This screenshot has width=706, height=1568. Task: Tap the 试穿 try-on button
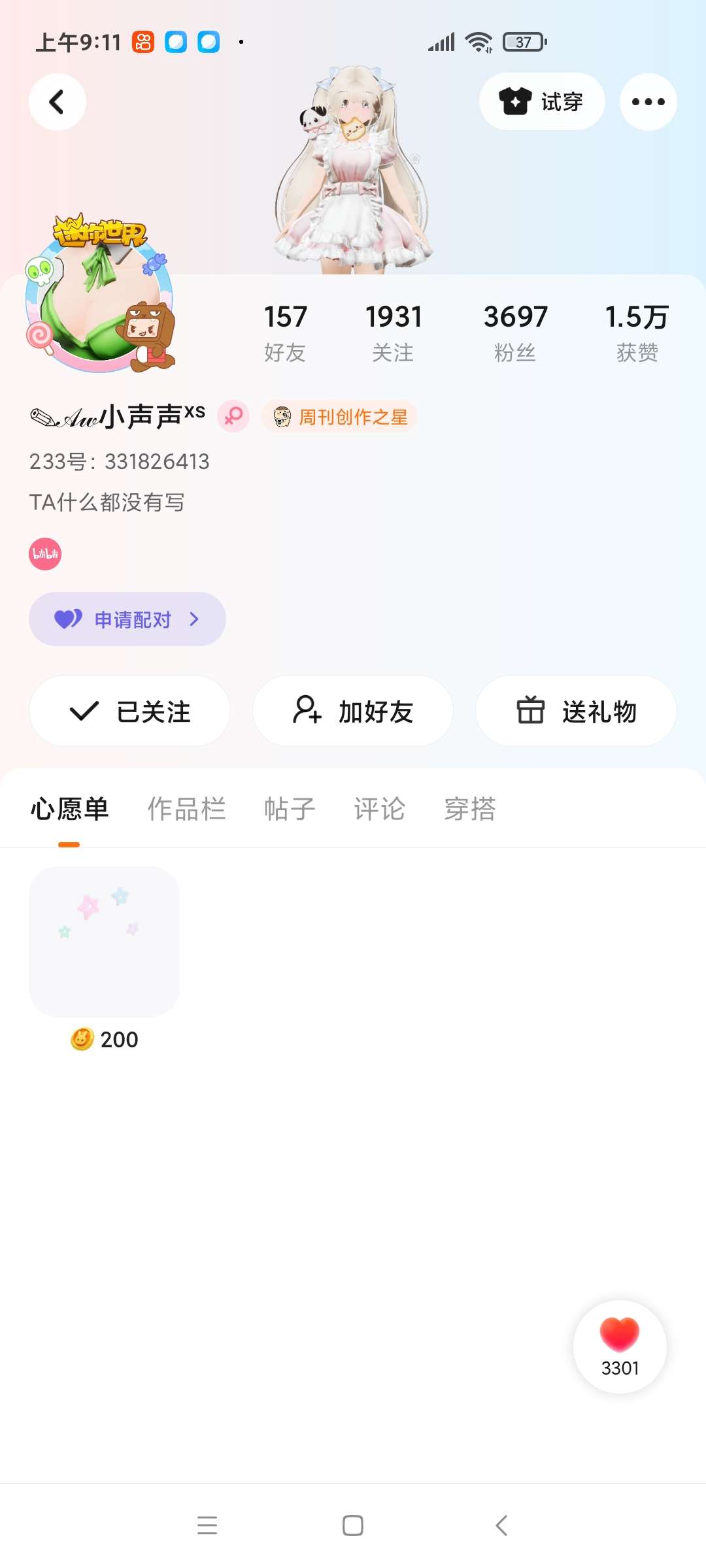(x=542, y=102)
